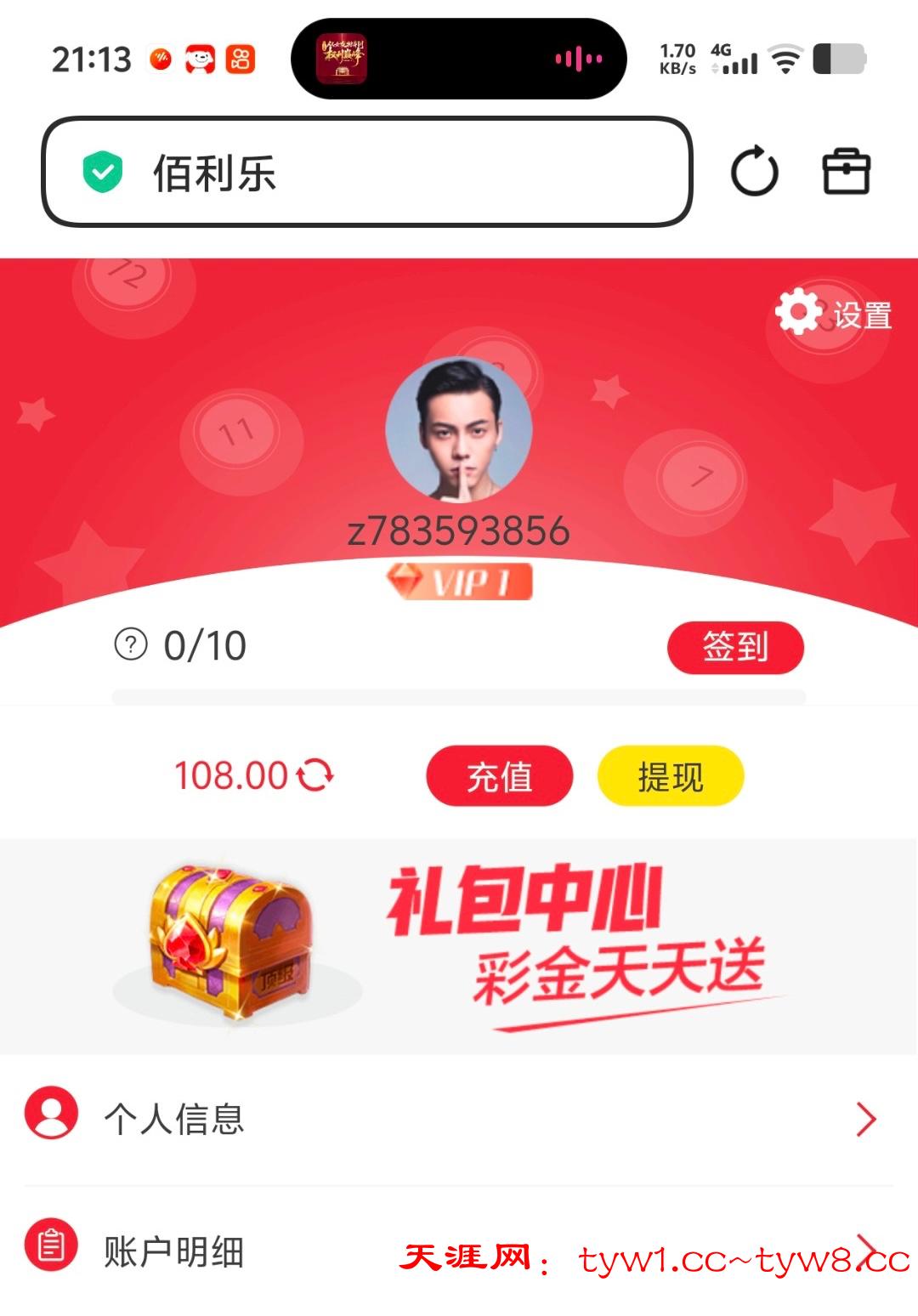Open 个人信息 row
This screenshot has height=1316, width=918.
(459, 1118)
